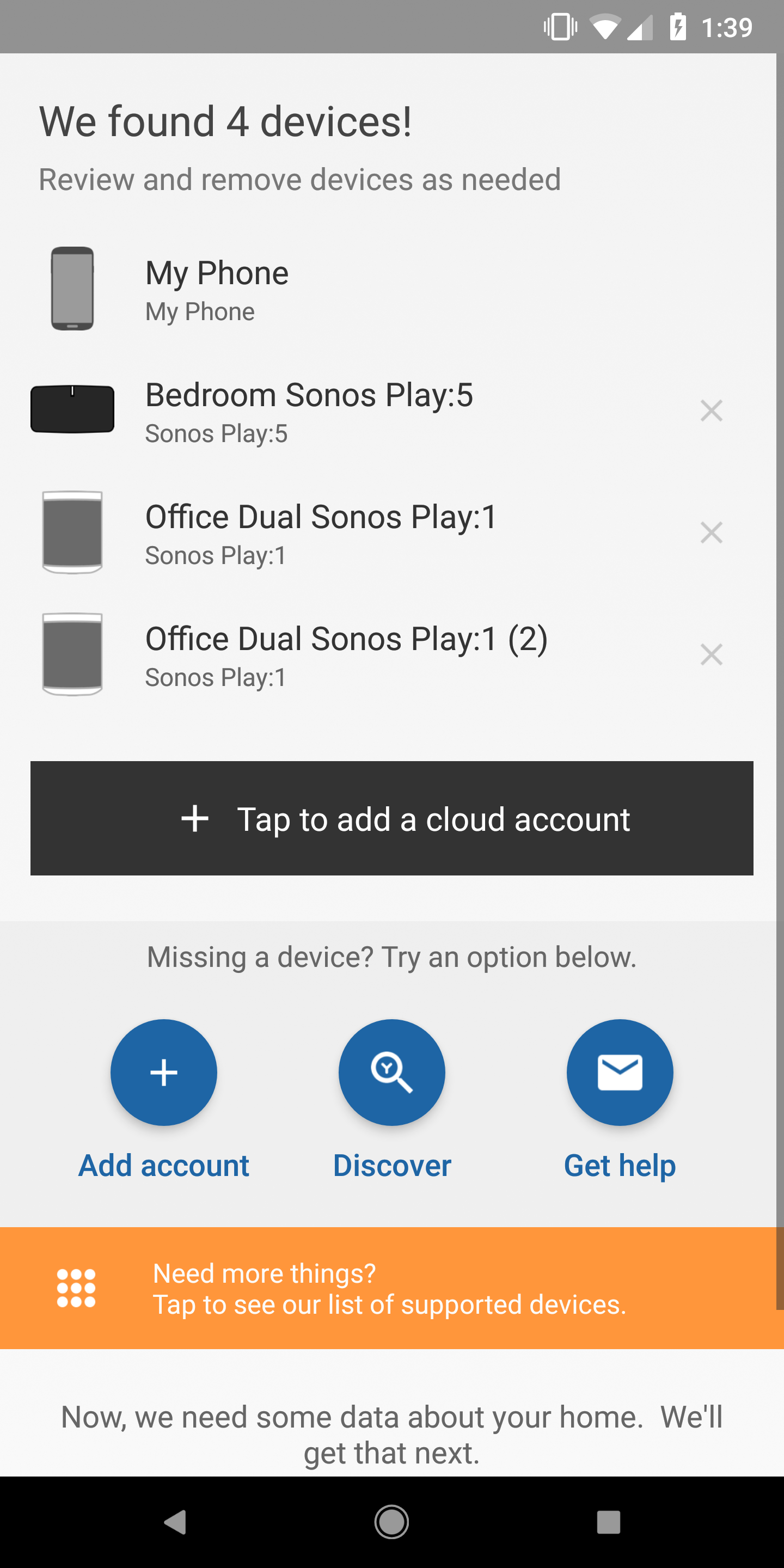
Task: Remove the Office Dual Sonos Play:1 device
Action: point(712,532)
